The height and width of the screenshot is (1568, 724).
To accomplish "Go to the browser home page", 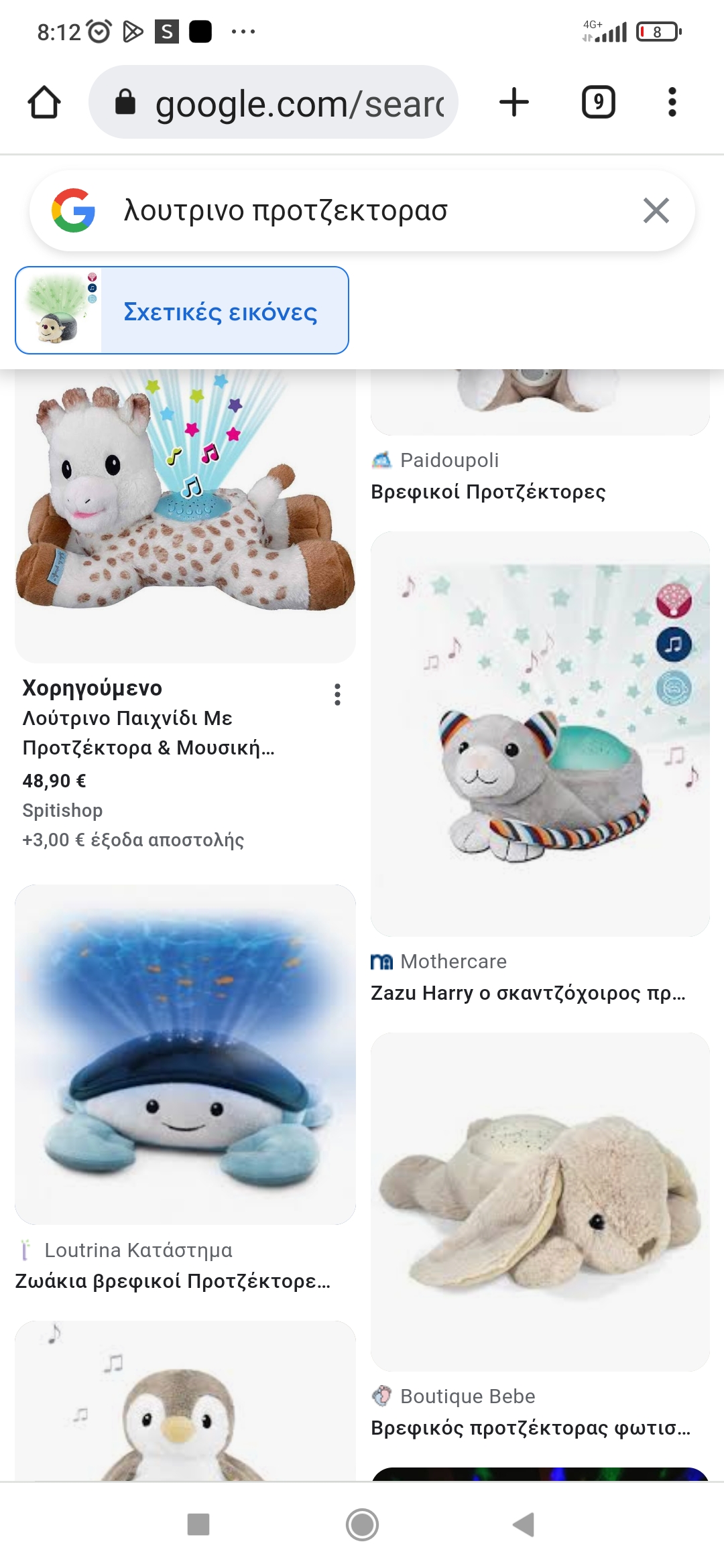I will (x=44, y=103).
